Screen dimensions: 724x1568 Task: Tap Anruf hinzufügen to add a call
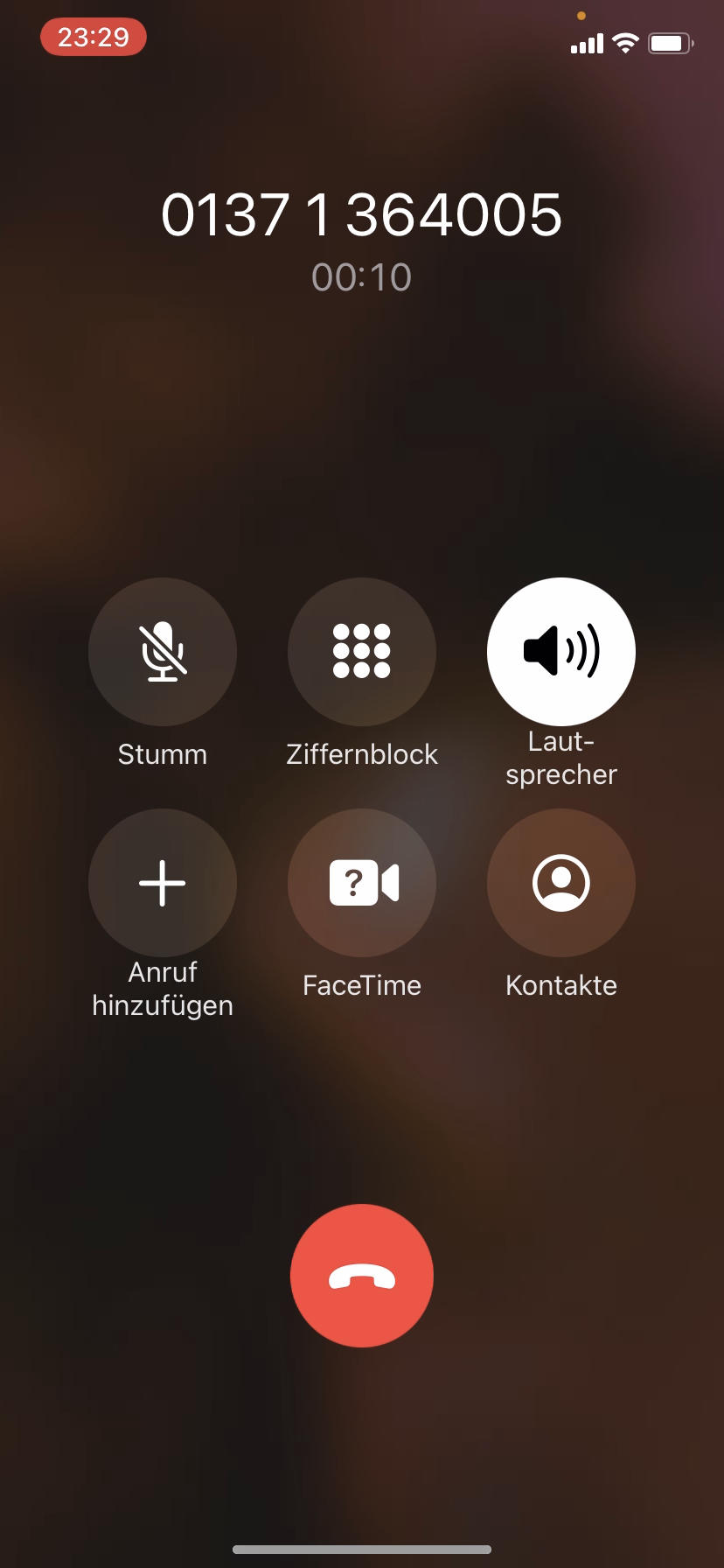click(x=163, y=883)
